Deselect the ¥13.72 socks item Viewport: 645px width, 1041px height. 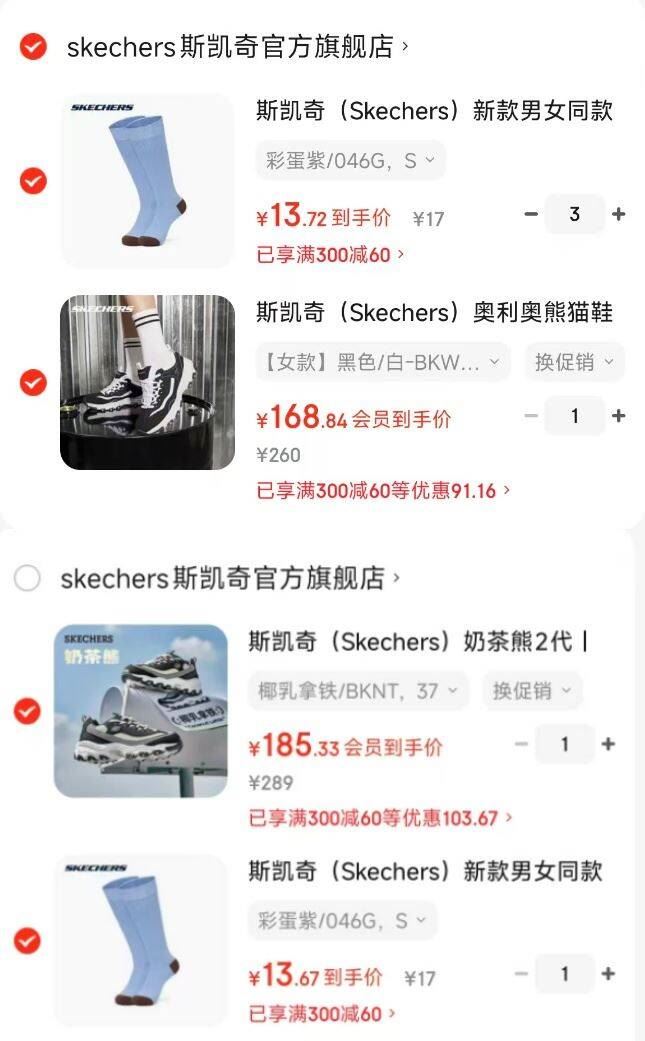33,181
